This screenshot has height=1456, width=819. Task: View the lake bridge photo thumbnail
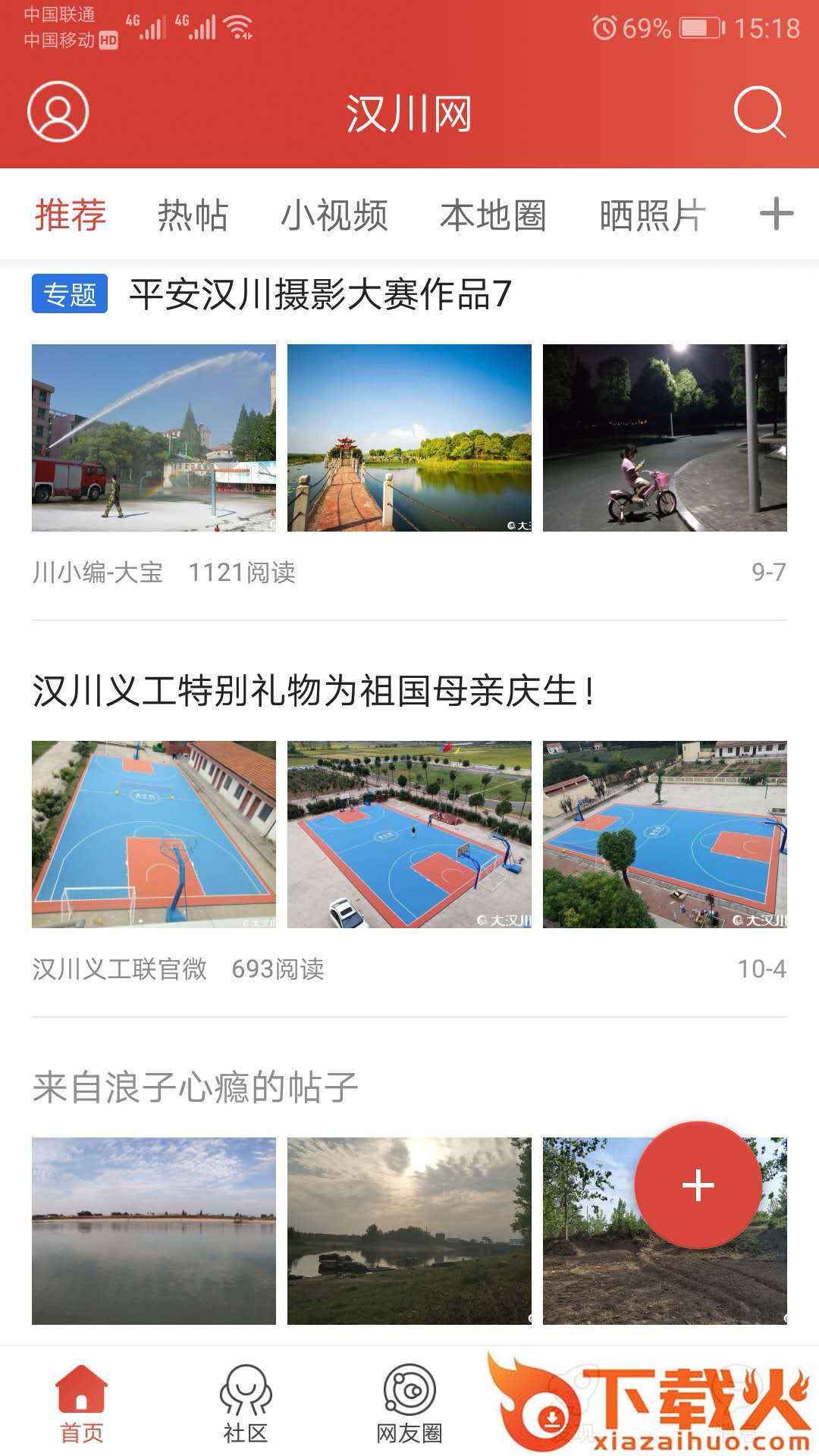[x=409, y=438]
